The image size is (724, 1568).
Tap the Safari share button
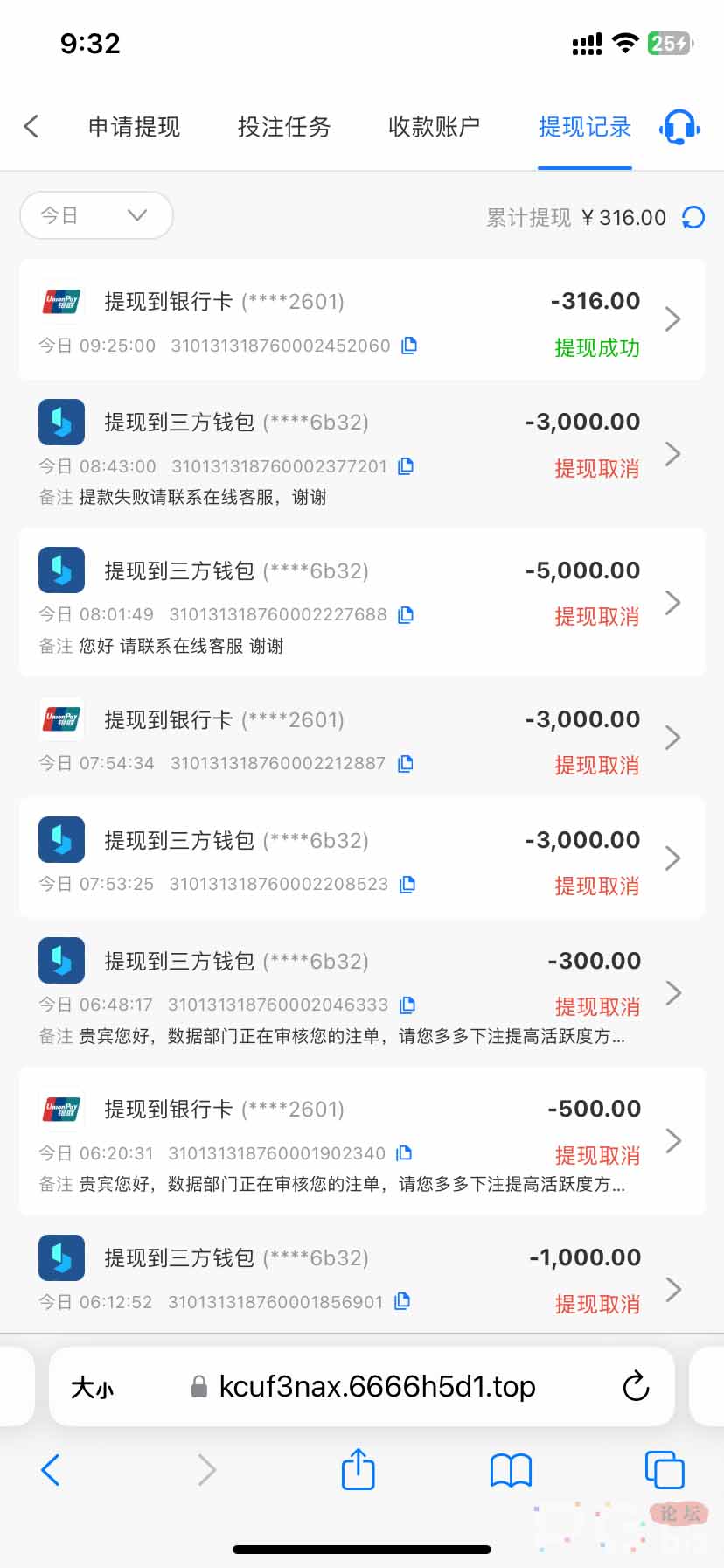(x=358, y=1469)
